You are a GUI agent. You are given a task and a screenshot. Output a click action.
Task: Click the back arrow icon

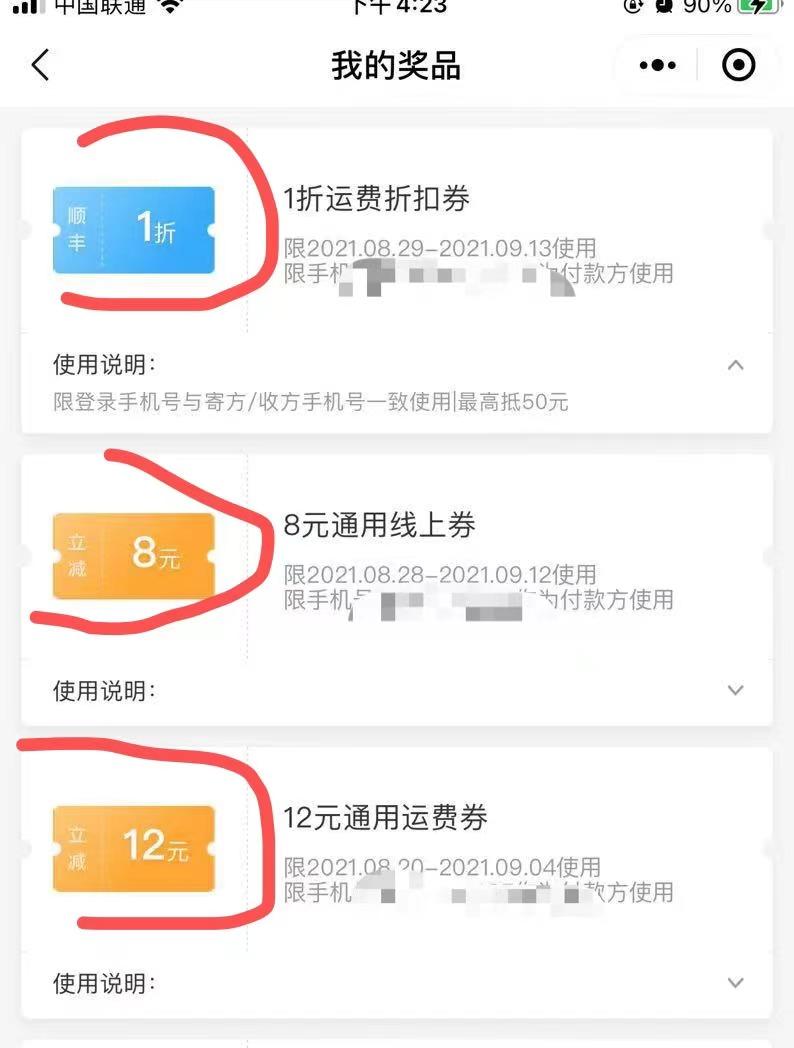[x=39, y=65]
